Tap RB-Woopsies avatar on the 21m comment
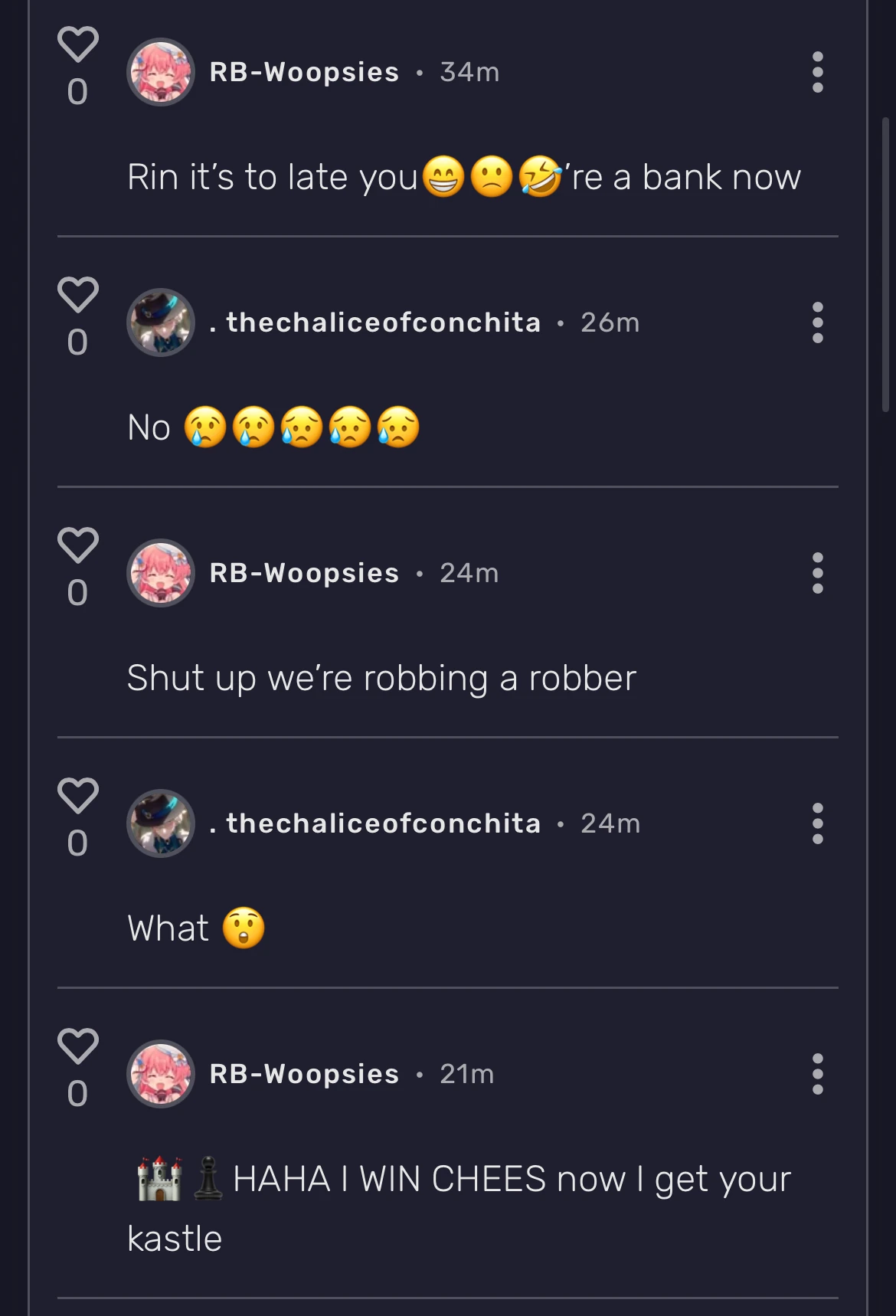The height and width of the screenshot is (1316, 896). 161,1074
